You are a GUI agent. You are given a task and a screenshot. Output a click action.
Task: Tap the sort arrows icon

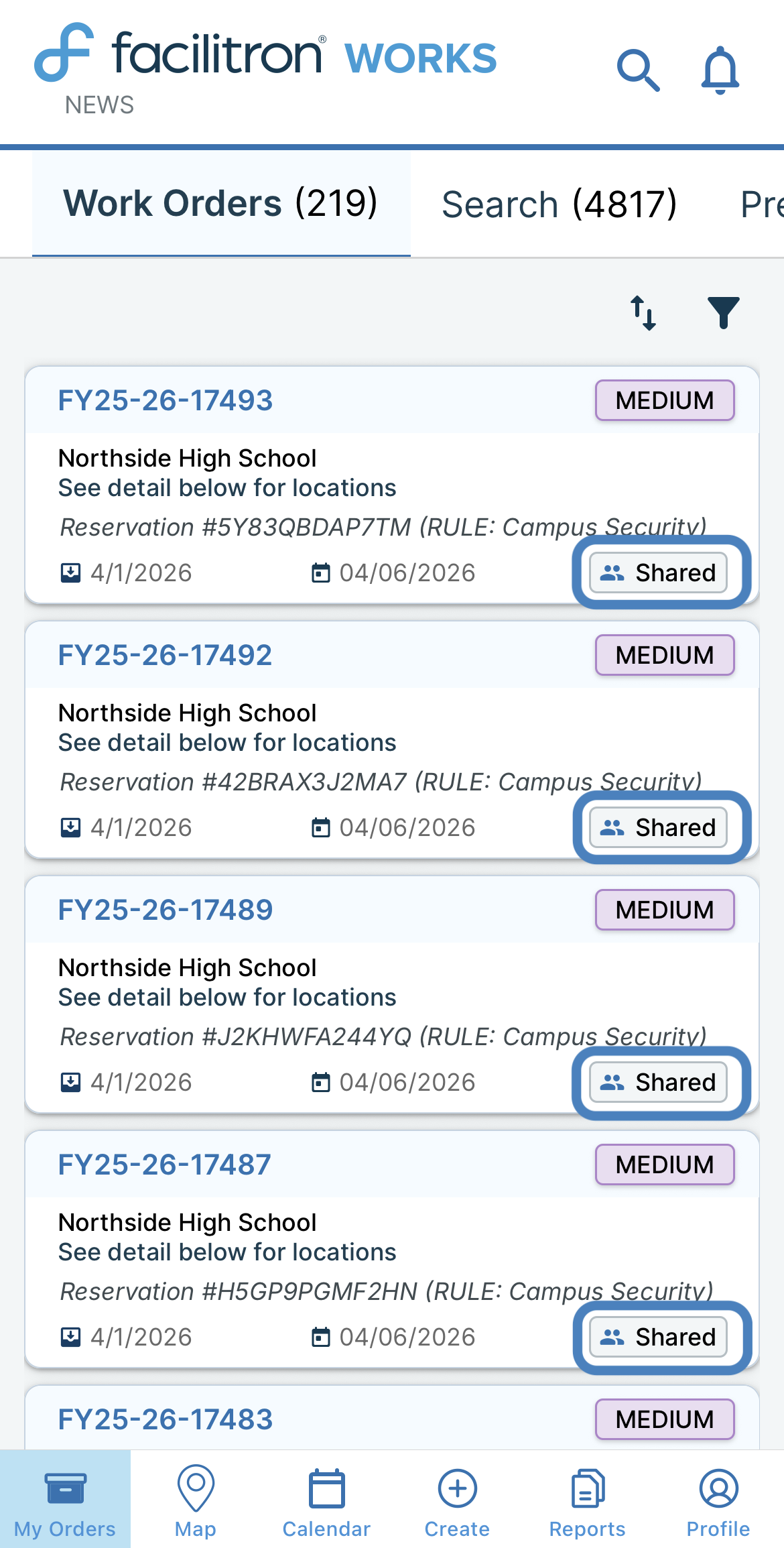click(643, 313)
